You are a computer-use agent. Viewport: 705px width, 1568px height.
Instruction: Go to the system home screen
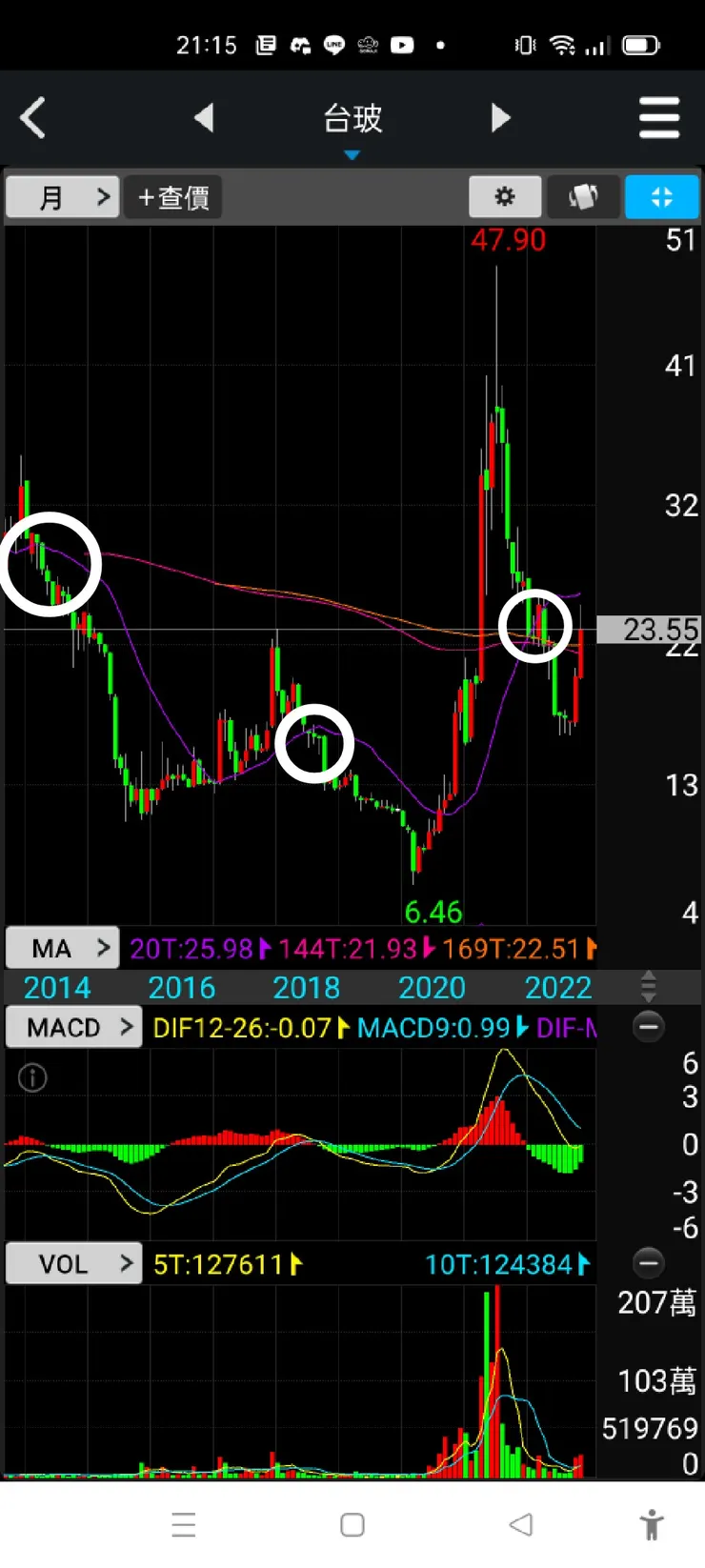coord(352,1524)
